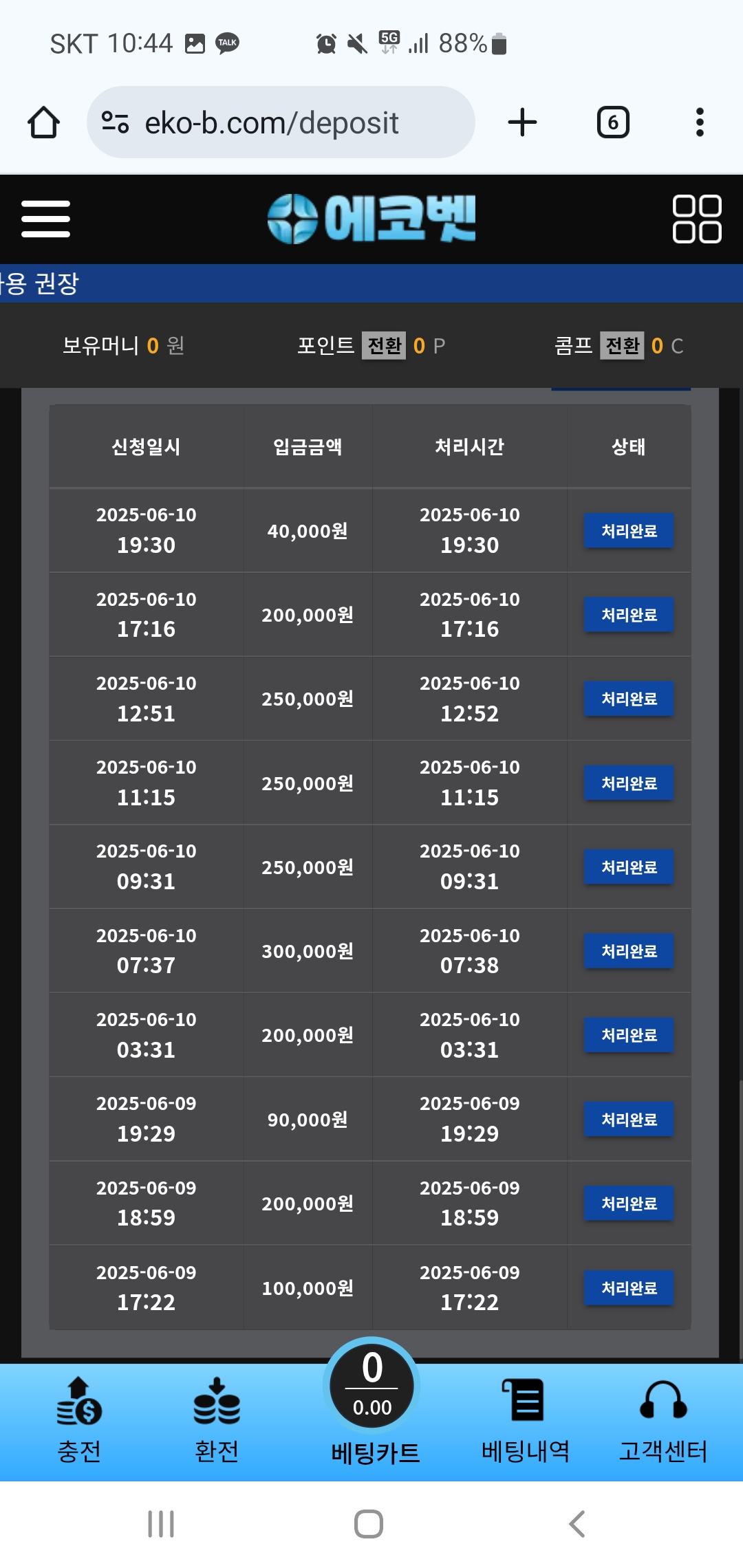Open the hamburger menu
The height and width of the screenshot is (1568, 743).
[x=45, y=219]
